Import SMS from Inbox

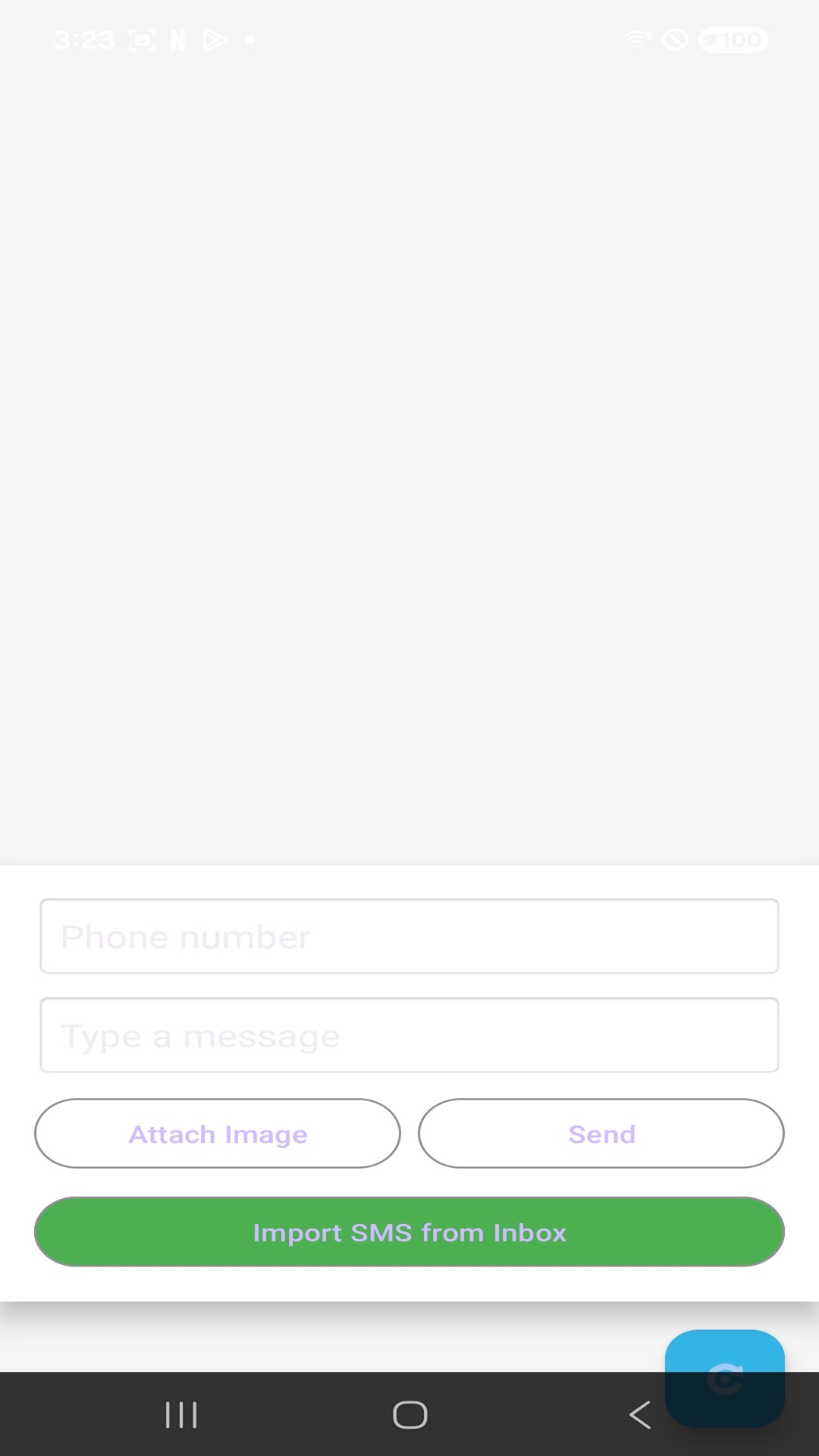[409, 1232]
